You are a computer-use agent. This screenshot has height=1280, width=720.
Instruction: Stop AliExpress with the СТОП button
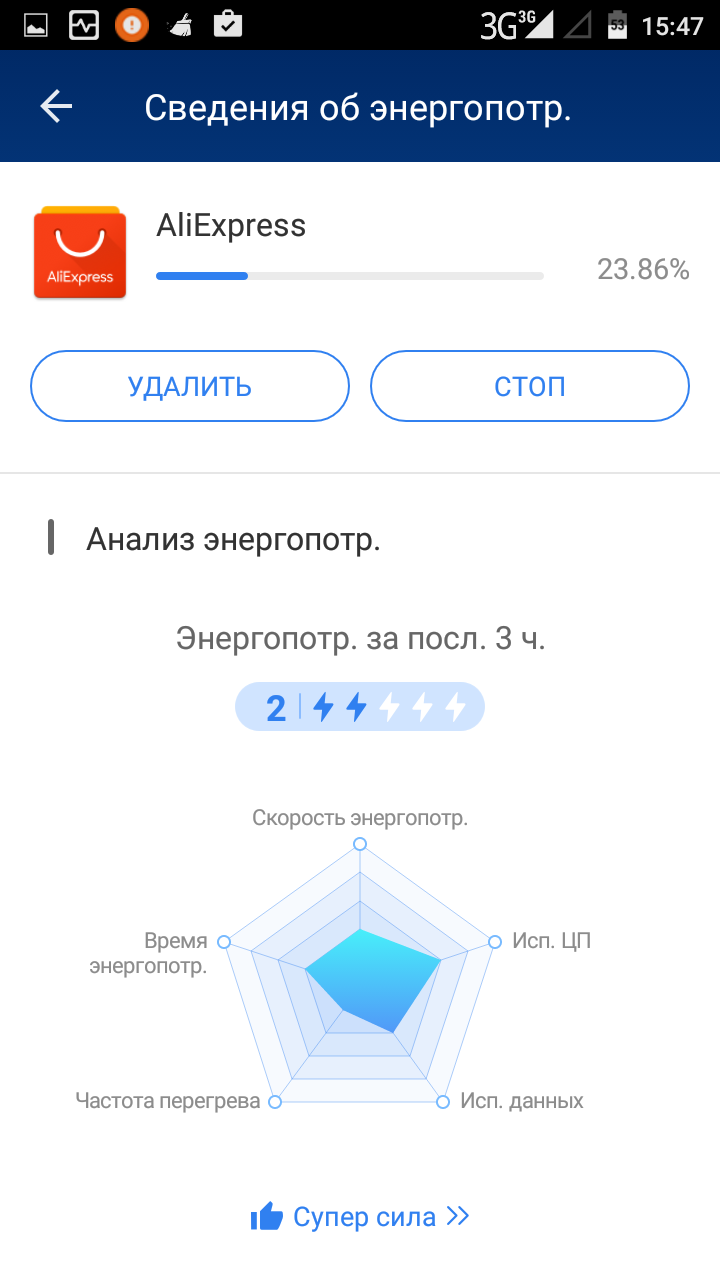(x=530, y=386)
